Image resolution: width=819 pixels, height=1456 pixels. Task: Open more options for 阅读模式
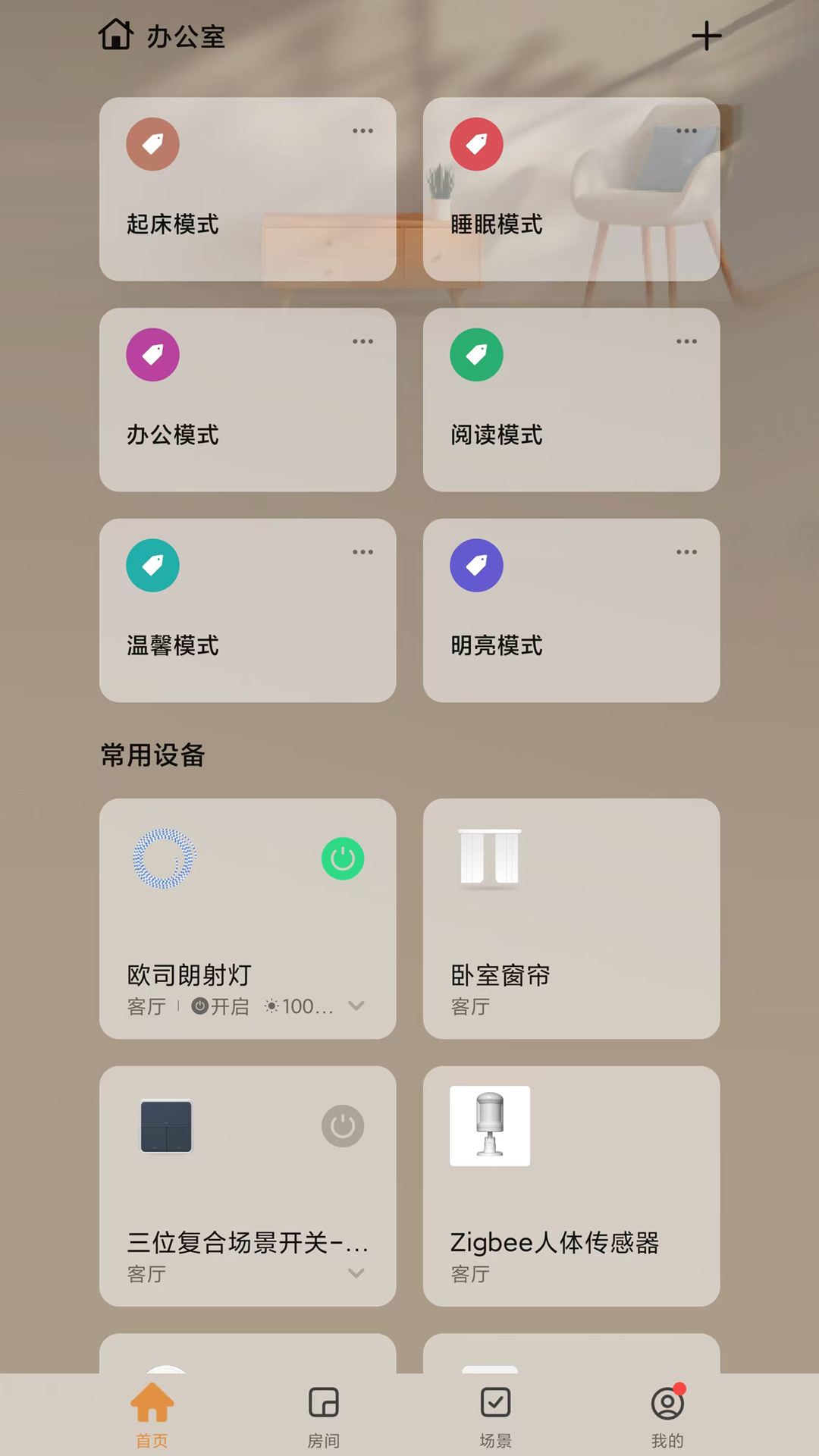point(686,342)
